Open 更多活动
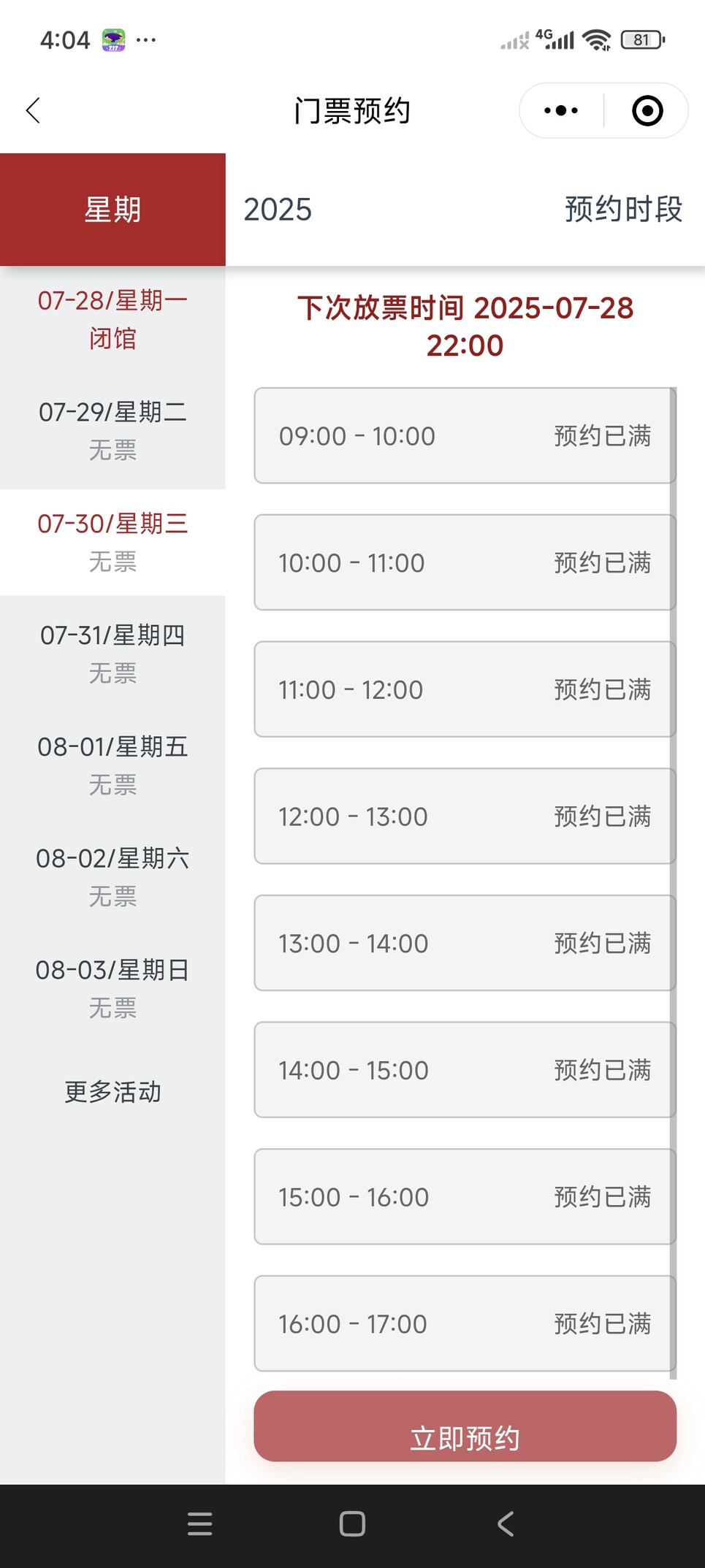The image size is (705, 1568). pos(113,1092)
